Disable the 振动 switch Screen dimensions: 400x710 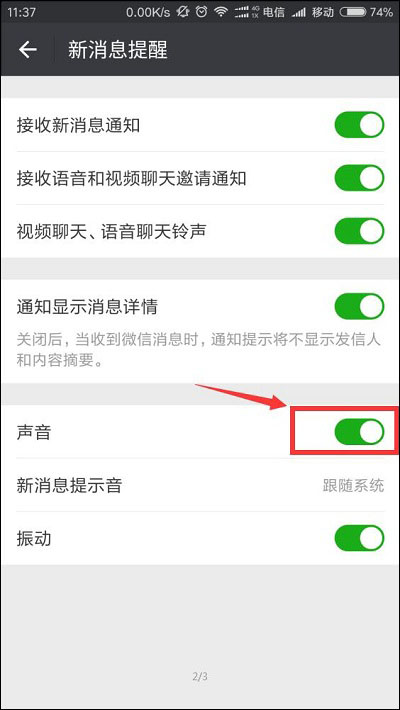[x=359, y=538]
